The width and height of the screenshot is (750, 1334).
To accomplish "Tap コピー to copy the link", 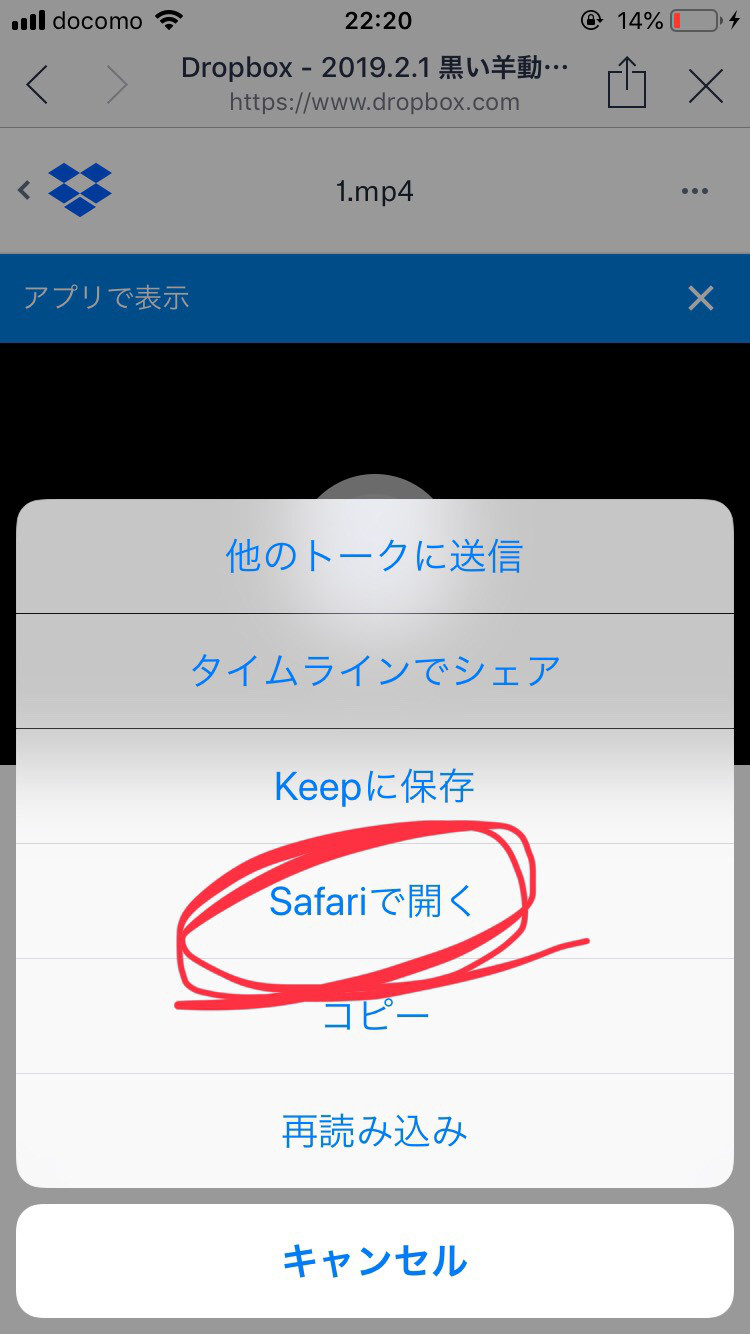I will coord(374,1017).
